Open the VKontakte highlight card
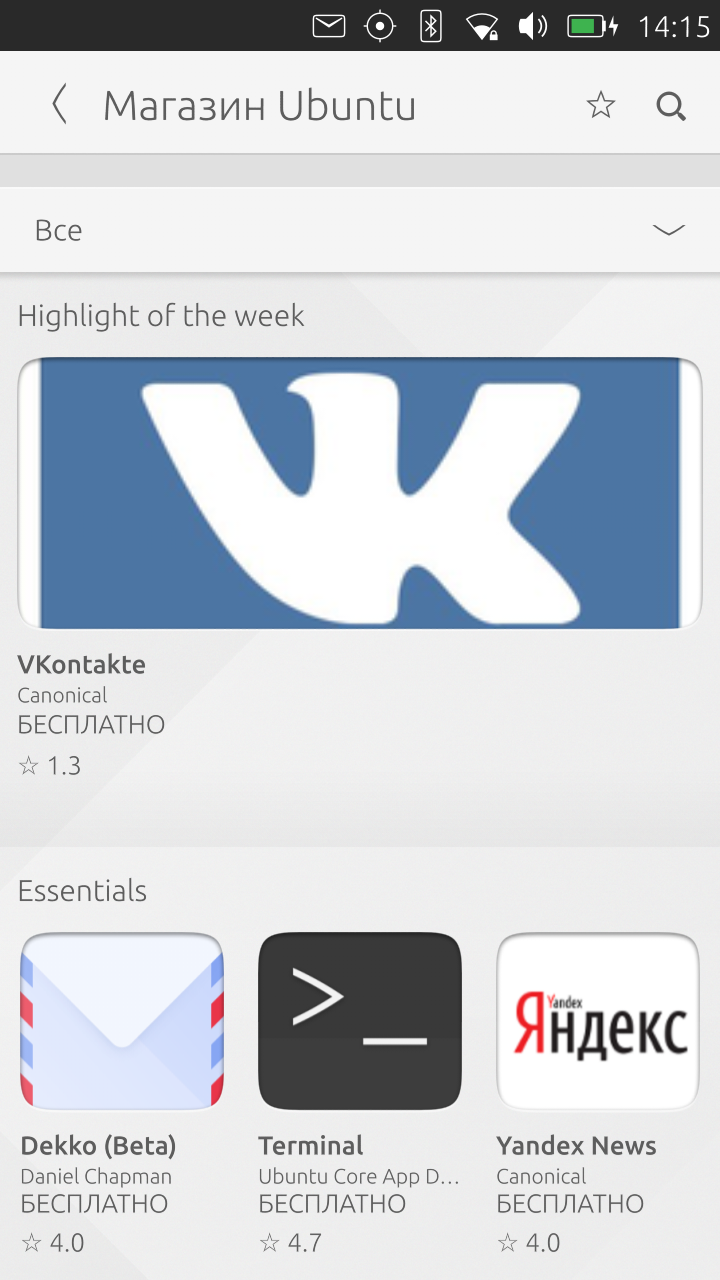Image resolution: width=720 pixels, height=1280 pixels. pos(360,493)
